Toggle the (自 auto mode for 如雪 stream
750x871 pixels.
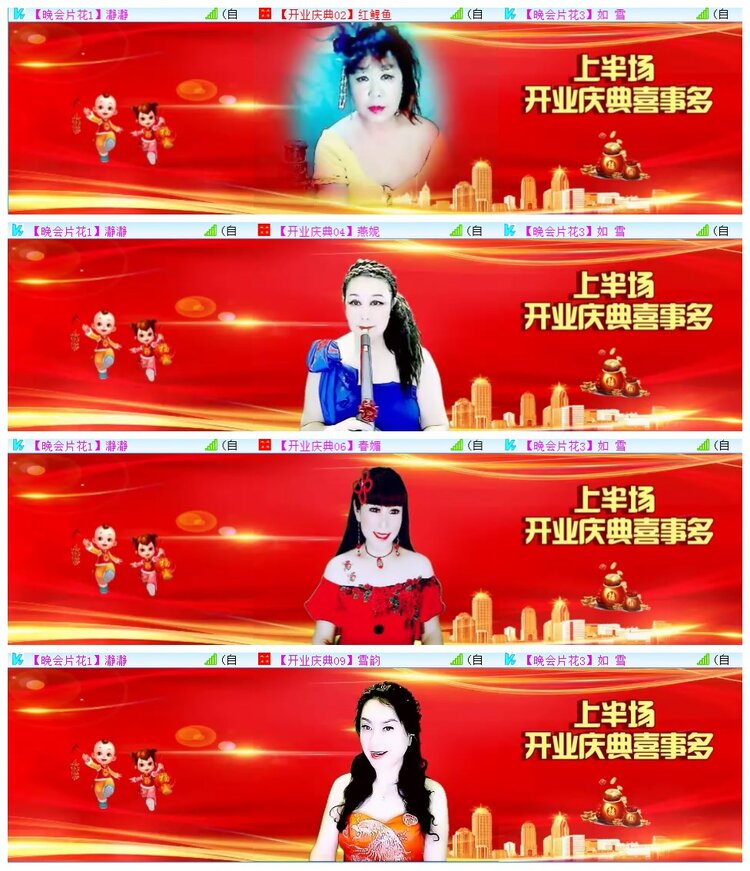[720, 12]
